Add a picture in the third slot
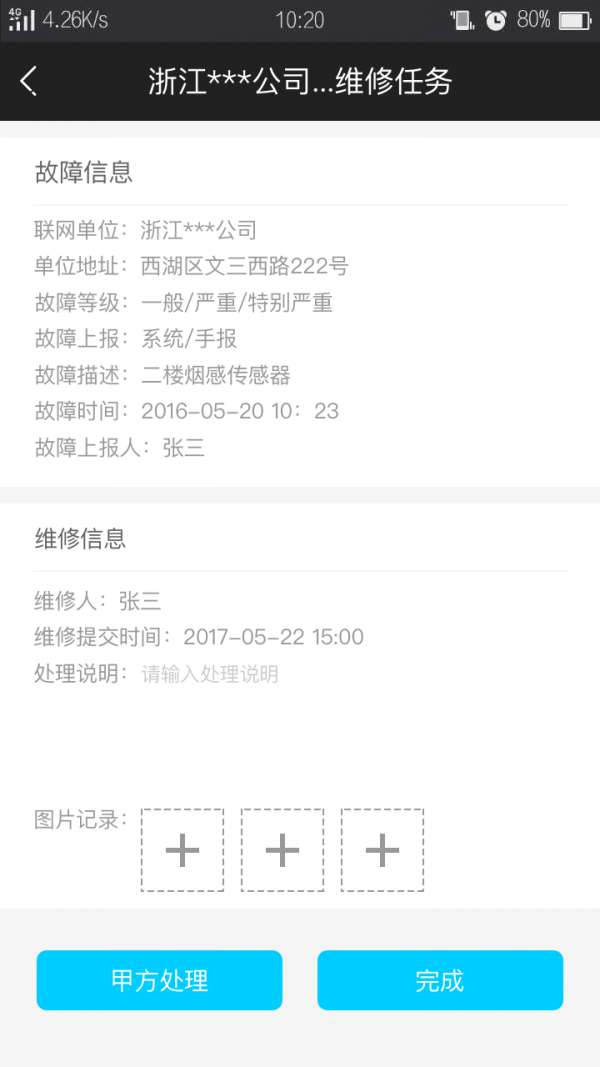The image size is (600, 1067). (382, 850)
